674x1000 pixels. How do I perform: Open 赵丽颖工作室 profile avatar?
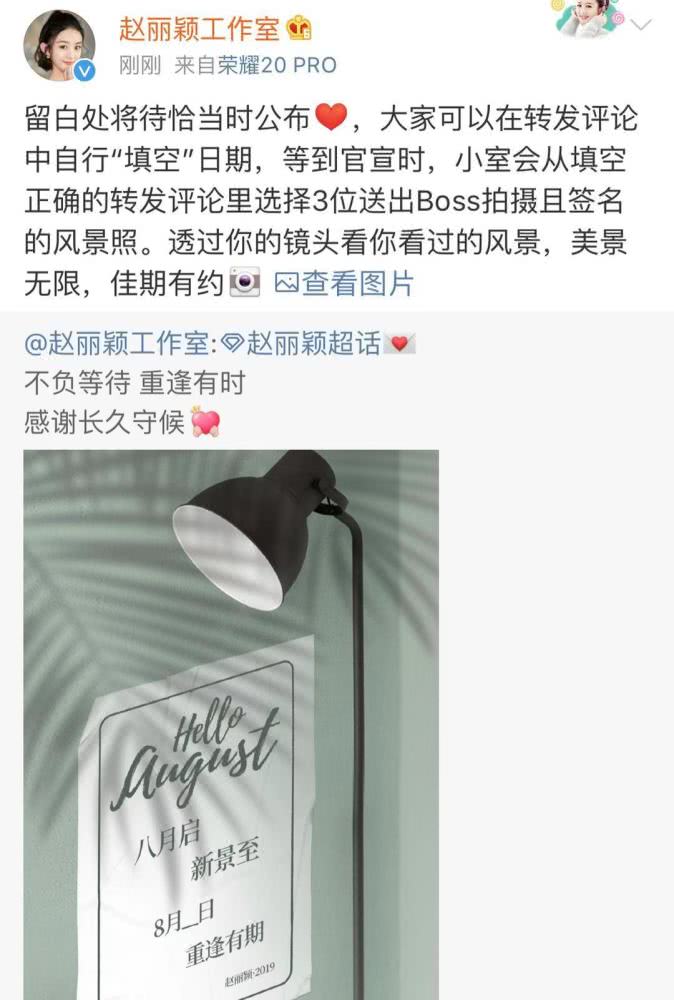[x=60, y=45]
